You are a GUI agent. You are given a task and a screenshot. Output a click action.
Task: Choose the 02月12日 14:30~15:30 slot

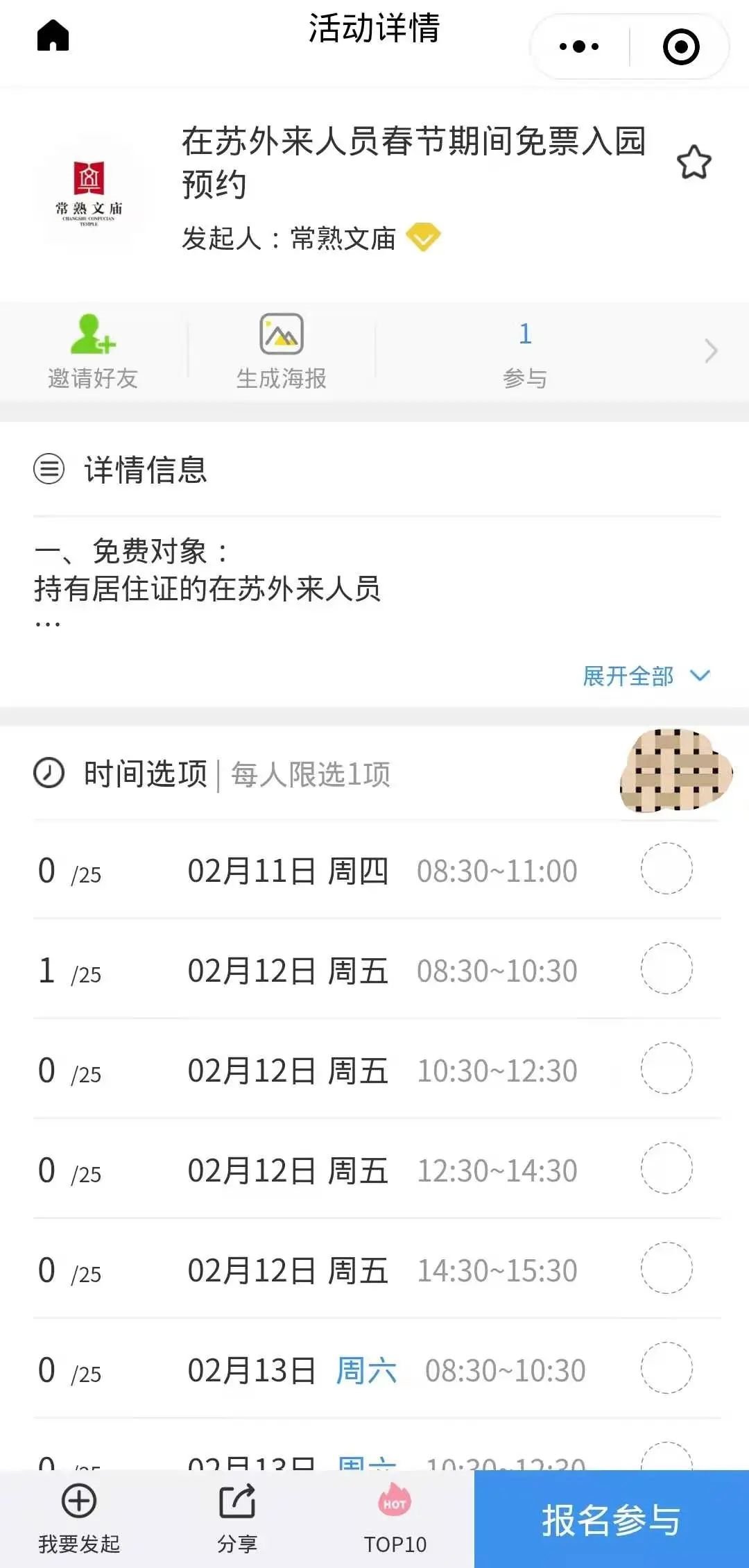pos(666,1268)
